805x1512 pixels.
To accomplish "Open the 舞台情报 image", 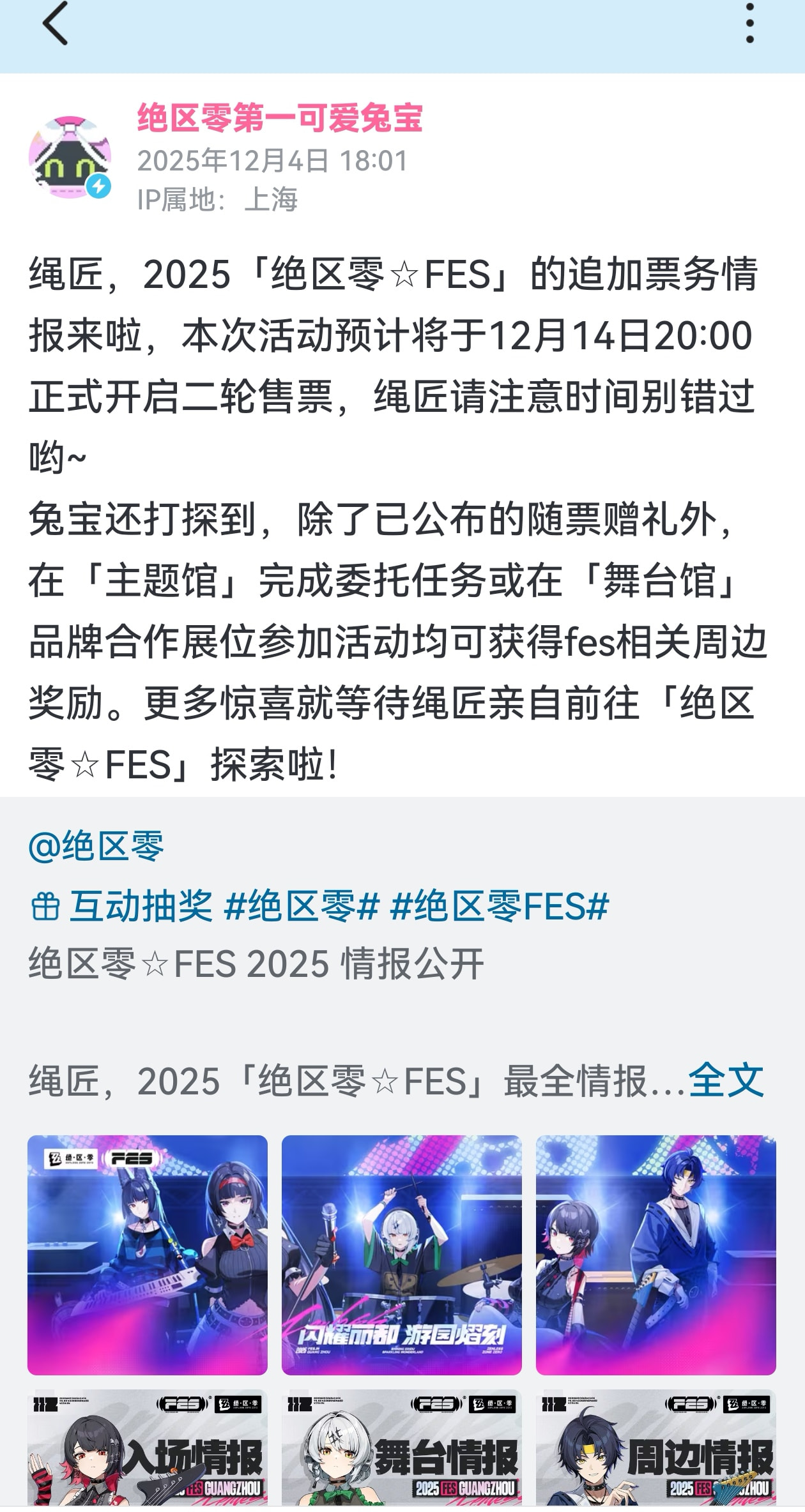I will point(402,1449).
